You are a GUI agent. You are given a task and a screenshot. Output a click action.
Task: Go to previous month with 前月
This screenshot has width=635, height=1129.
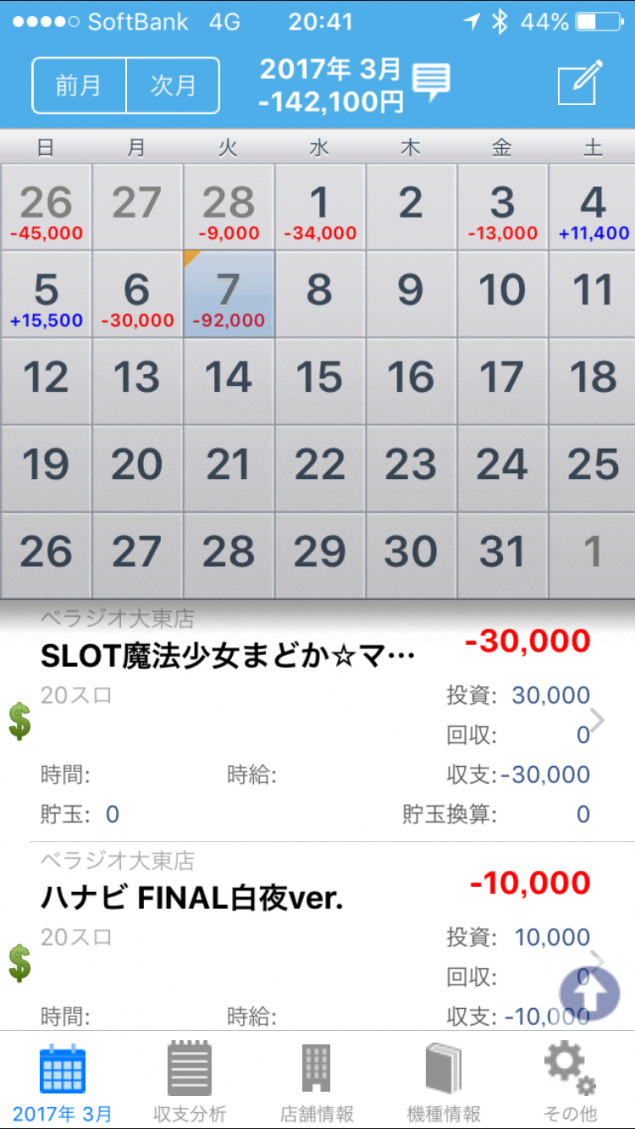[79, 85]
